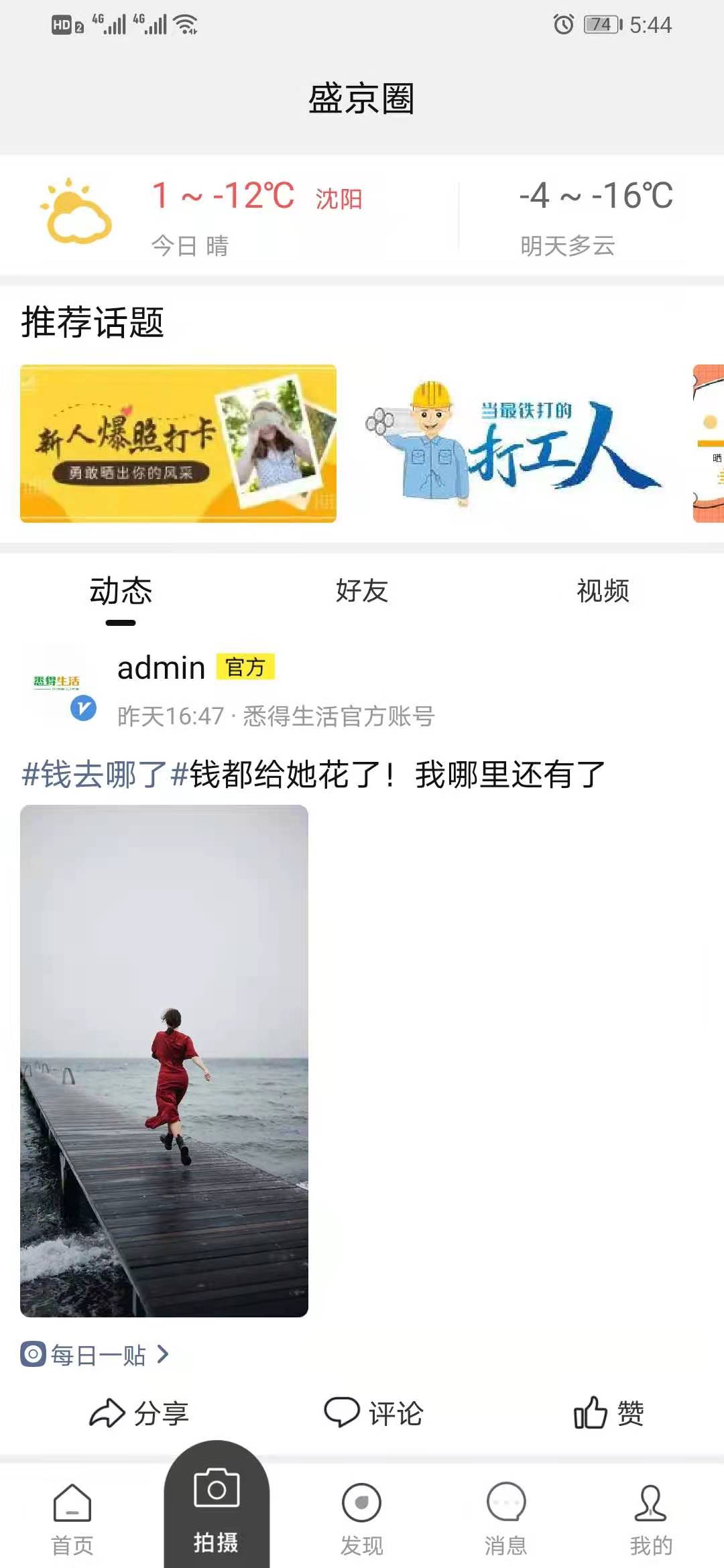This screenshot has height=1568, width=724.
Task: Comment on admin's post
Action: [x=373, y=1413]
